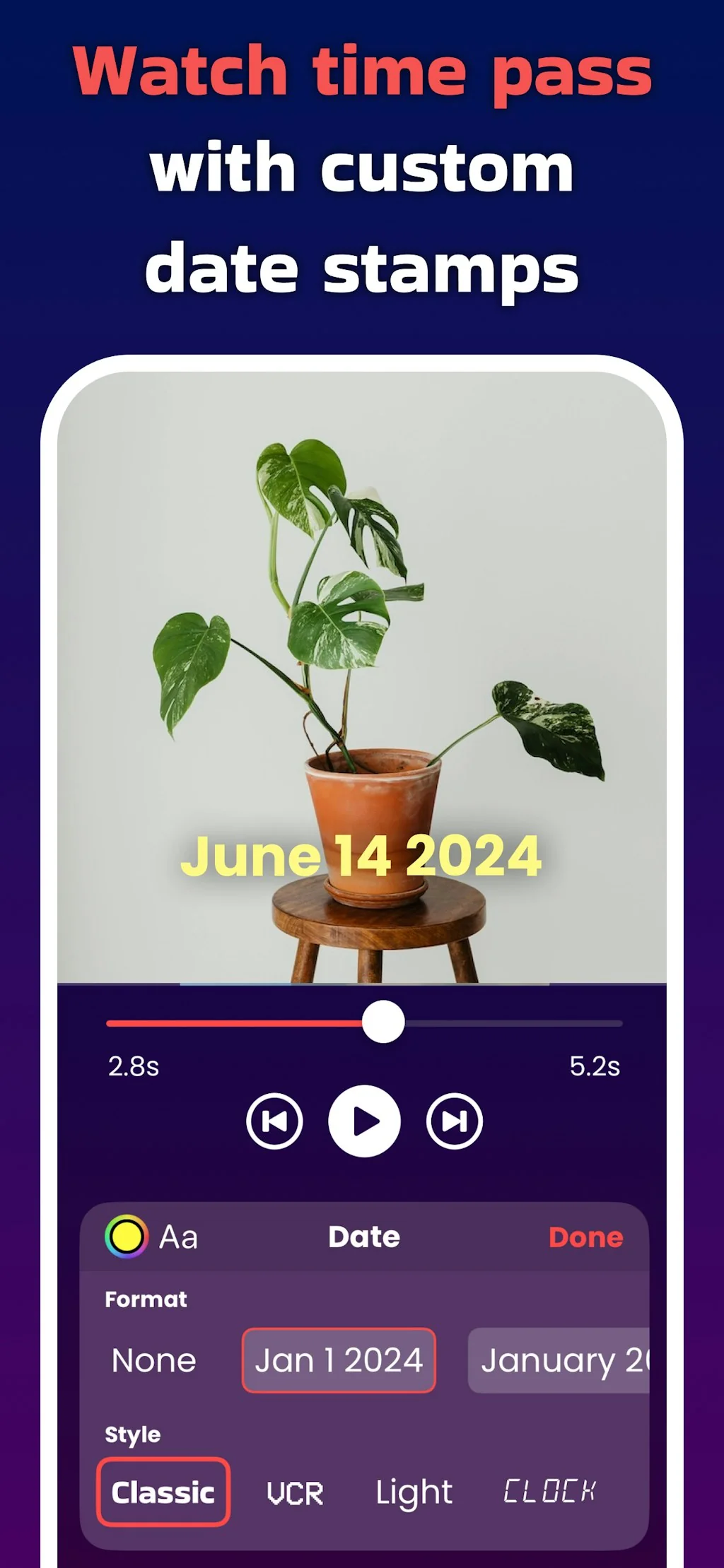Open the text color picker wheel

click(127, 1237)
